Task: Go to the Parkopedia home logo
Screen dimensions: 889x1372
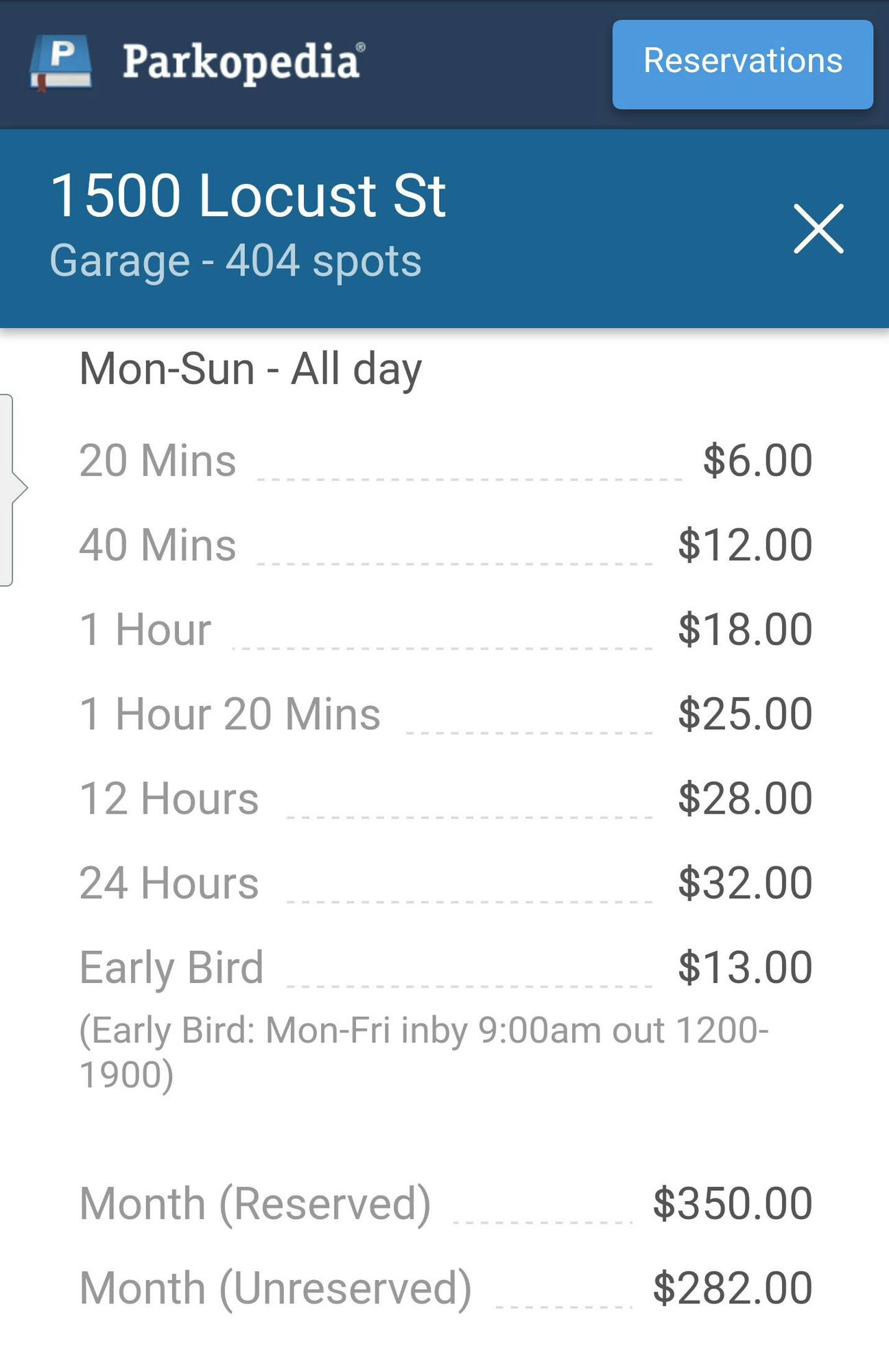Action: pyautogui.click(x=198, y=63)
